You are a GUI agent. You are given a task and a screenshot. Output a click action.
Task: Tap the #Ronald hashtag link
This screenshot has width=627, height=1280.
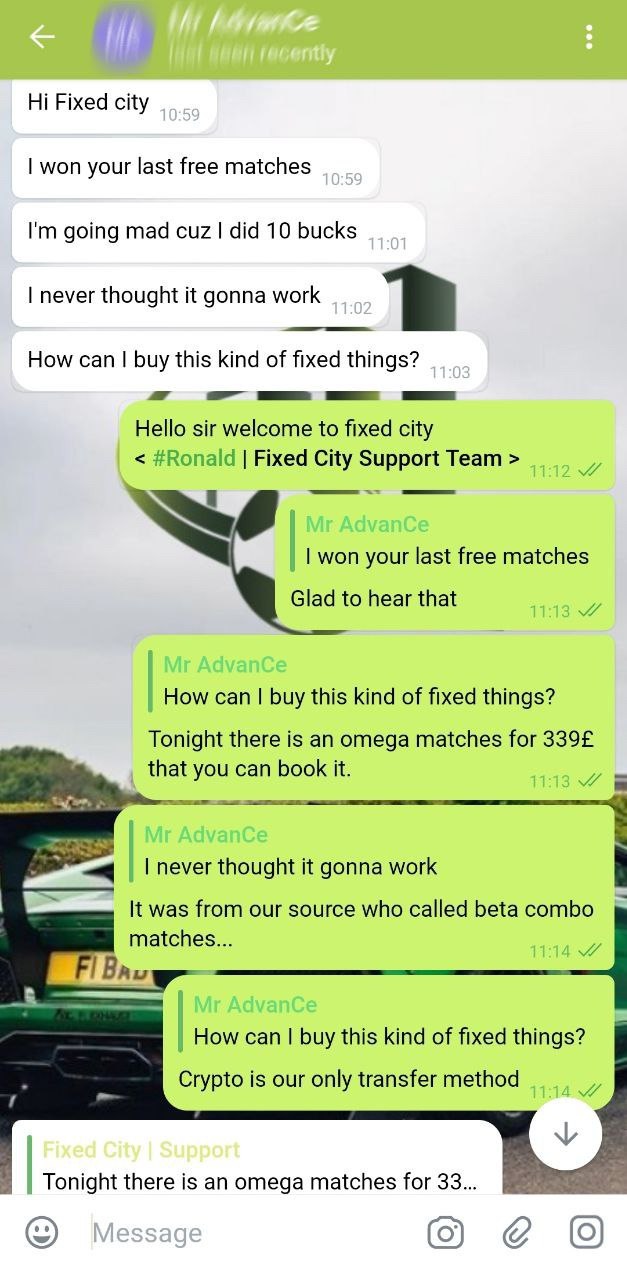tap(194, 458)
